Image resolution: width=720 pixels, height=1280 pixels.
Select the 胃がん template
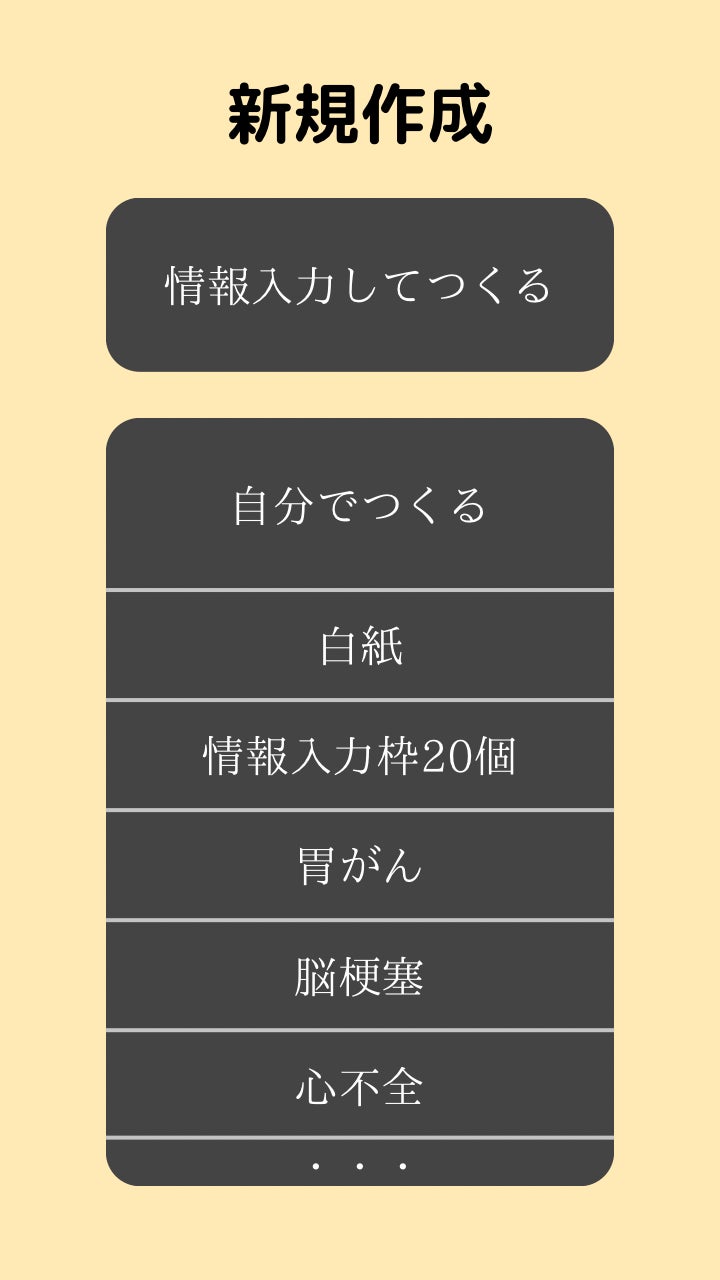(360, 866)
